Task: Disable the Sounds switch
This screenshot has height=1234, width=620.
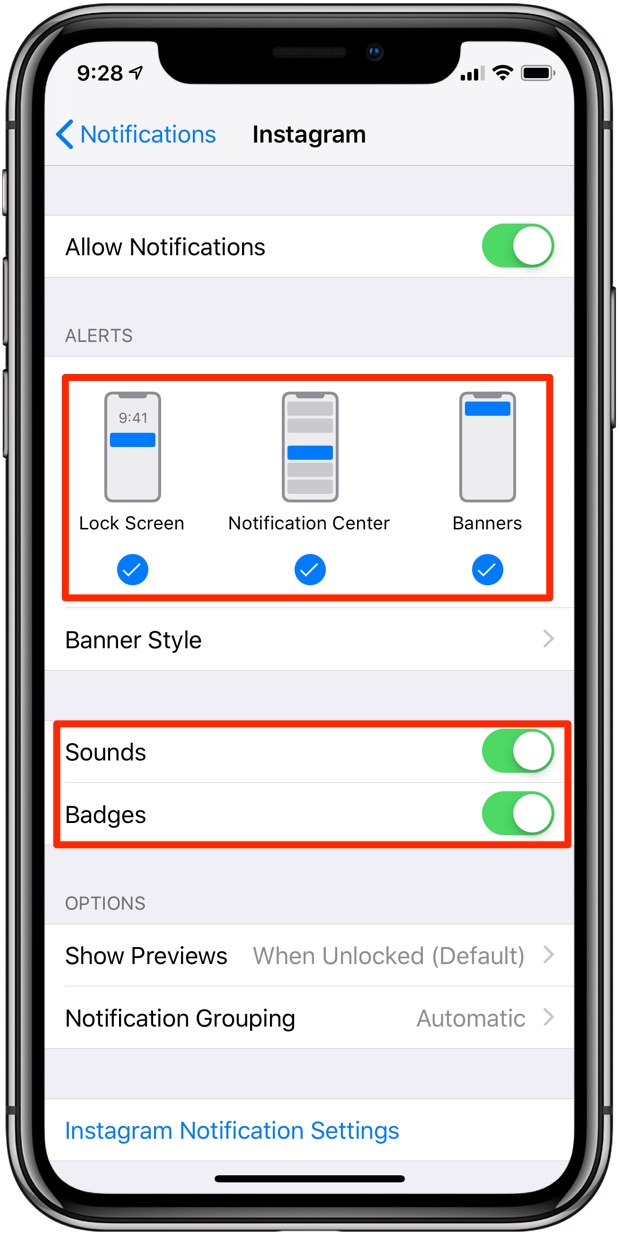Action: click(x=517, y=752)
